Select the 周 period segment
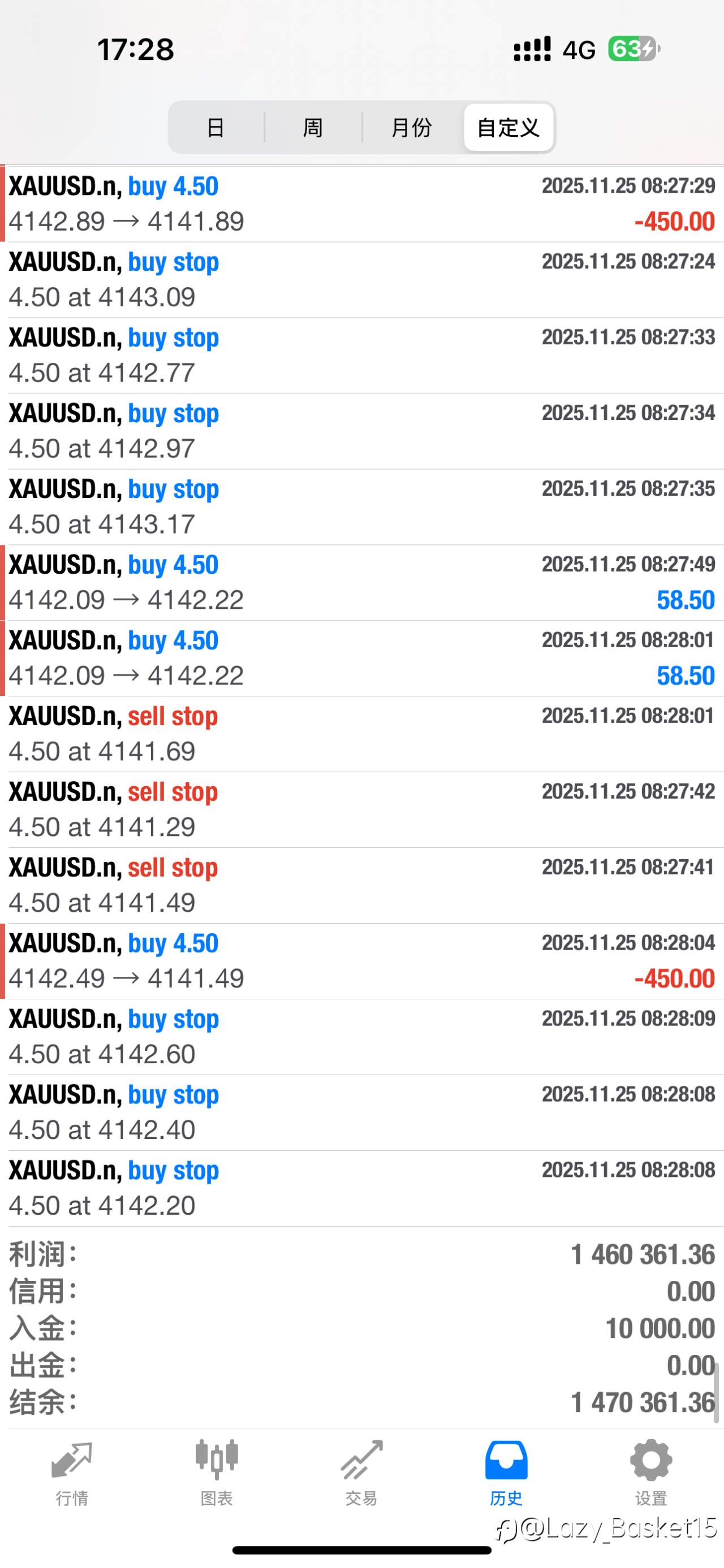This screenshot has width=724, height=1568. (313, 127)
